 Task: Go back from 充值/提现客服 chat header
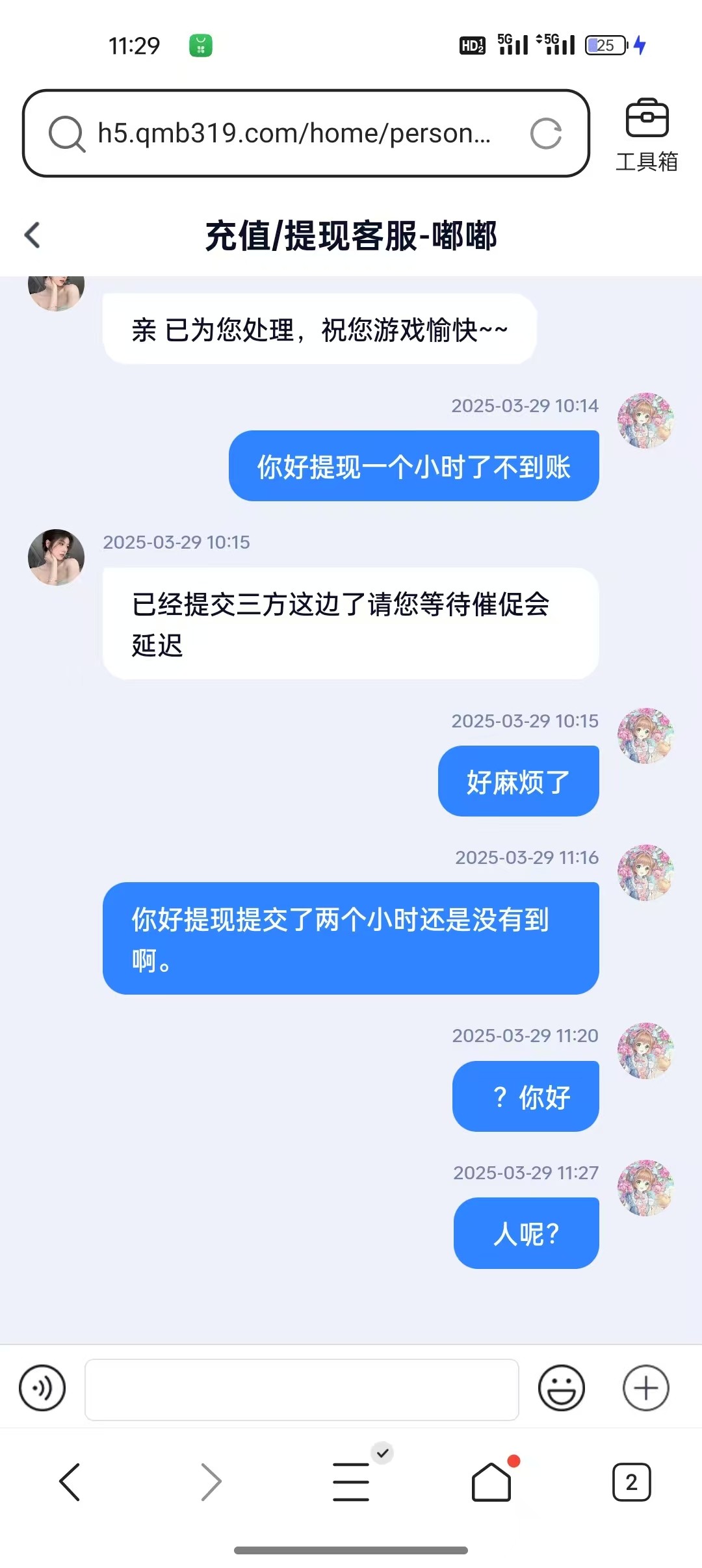point(32,235)
